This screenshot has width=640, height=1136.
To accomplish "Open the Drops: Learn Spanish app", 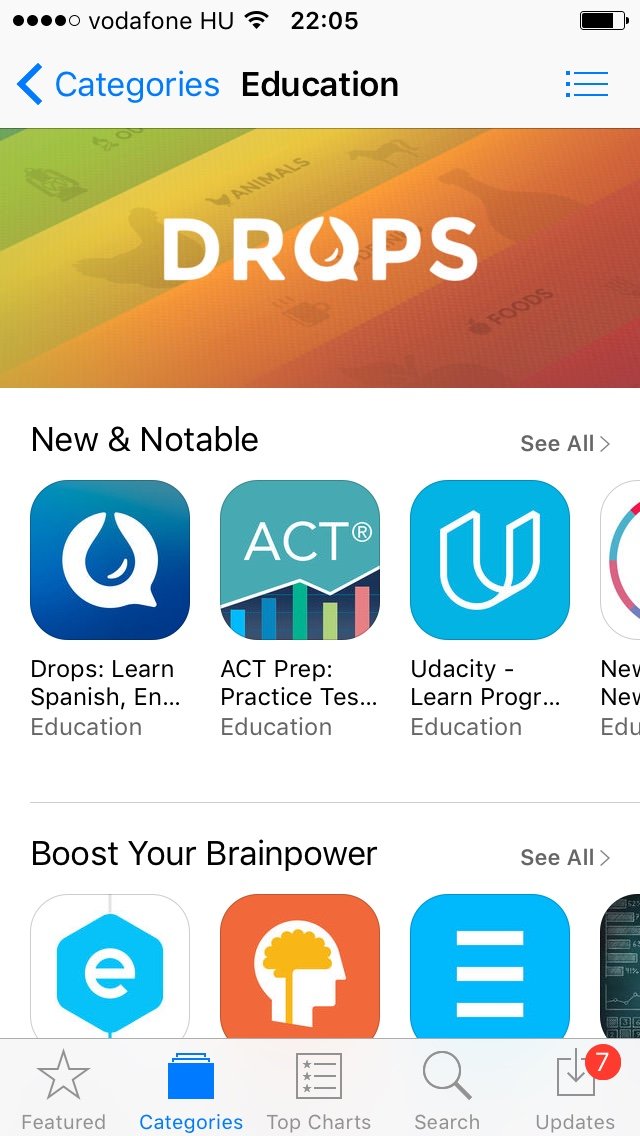I will [110, 560].
